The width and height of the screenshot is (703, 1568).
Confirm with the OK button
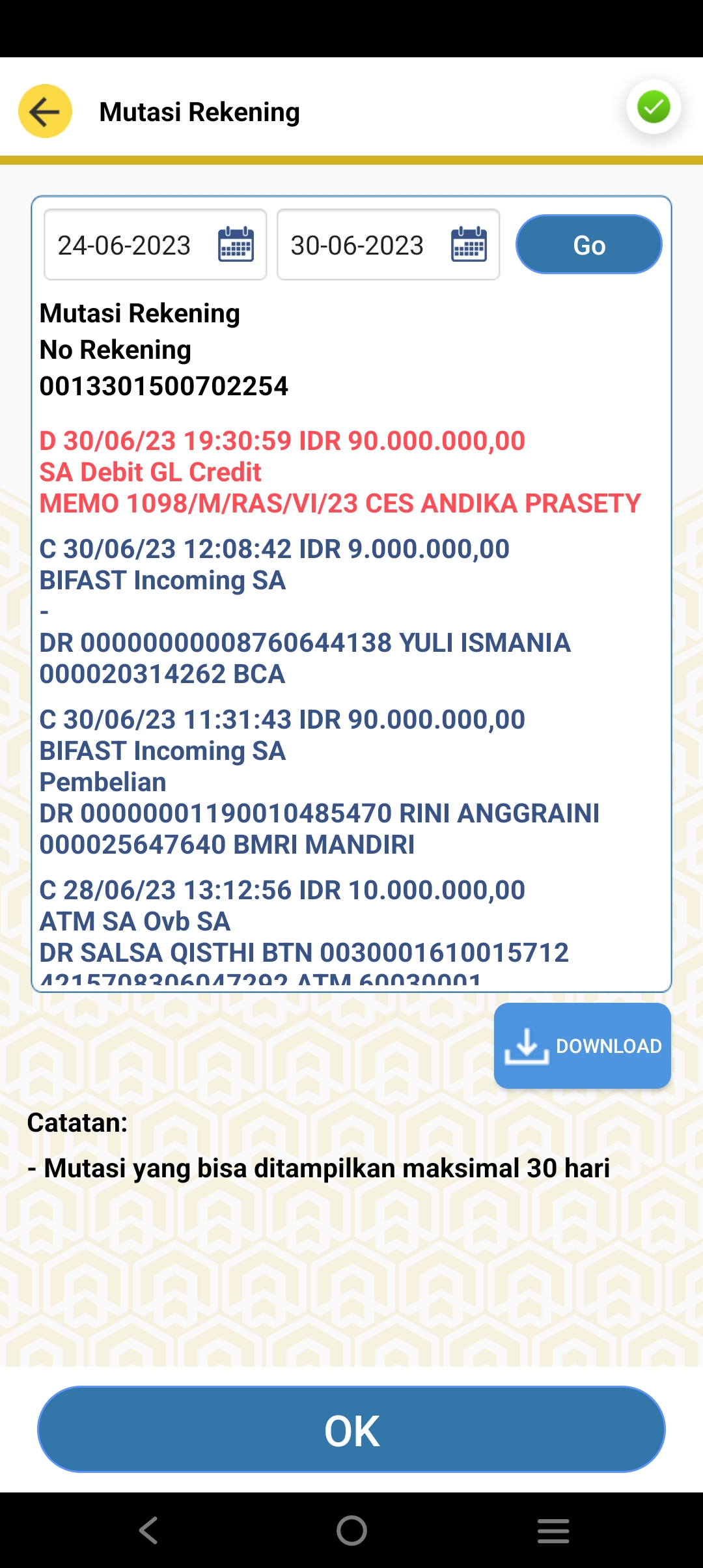tap(351, 1430)
